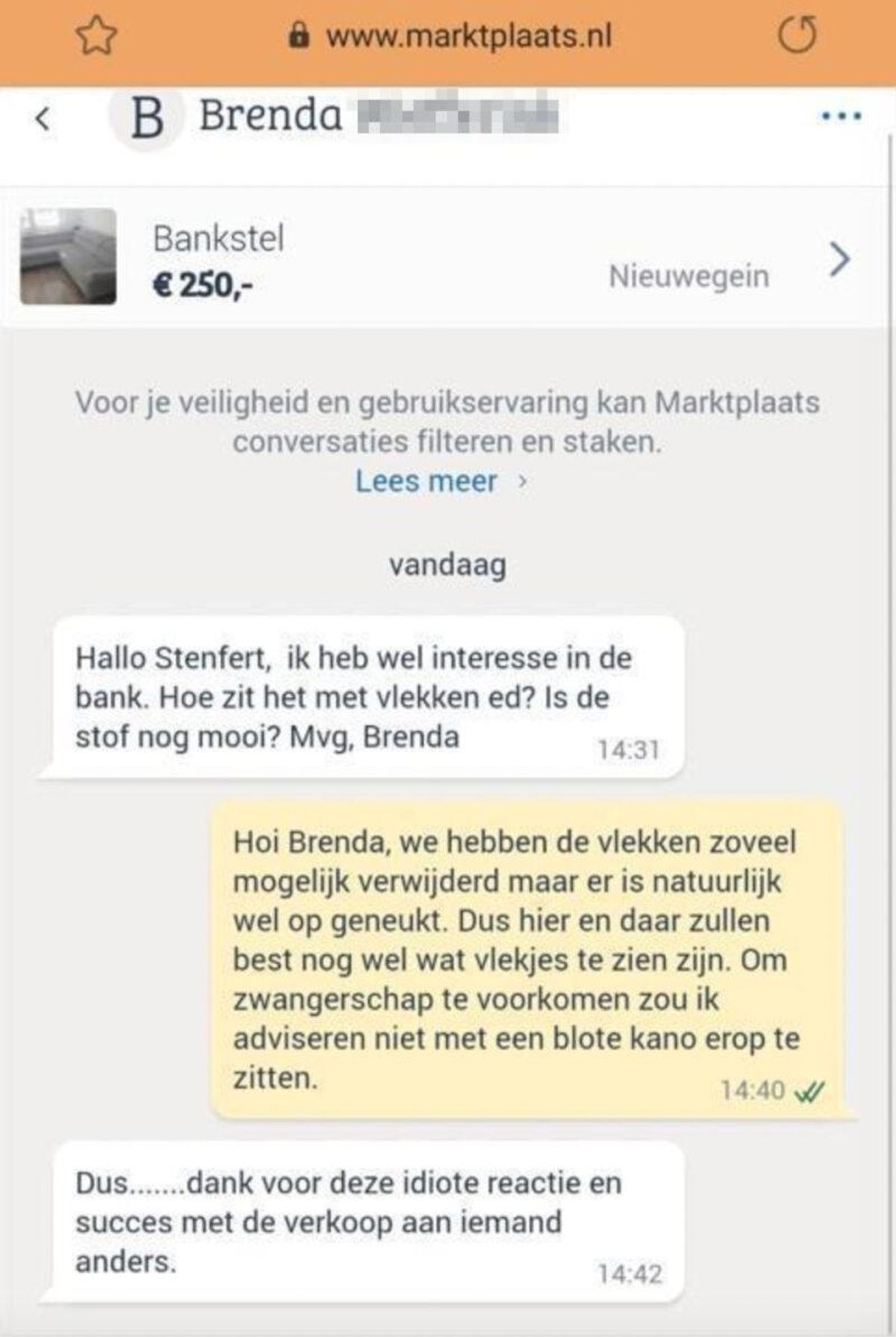
Task: Go back to the conversations list
Action: (43, 118)
